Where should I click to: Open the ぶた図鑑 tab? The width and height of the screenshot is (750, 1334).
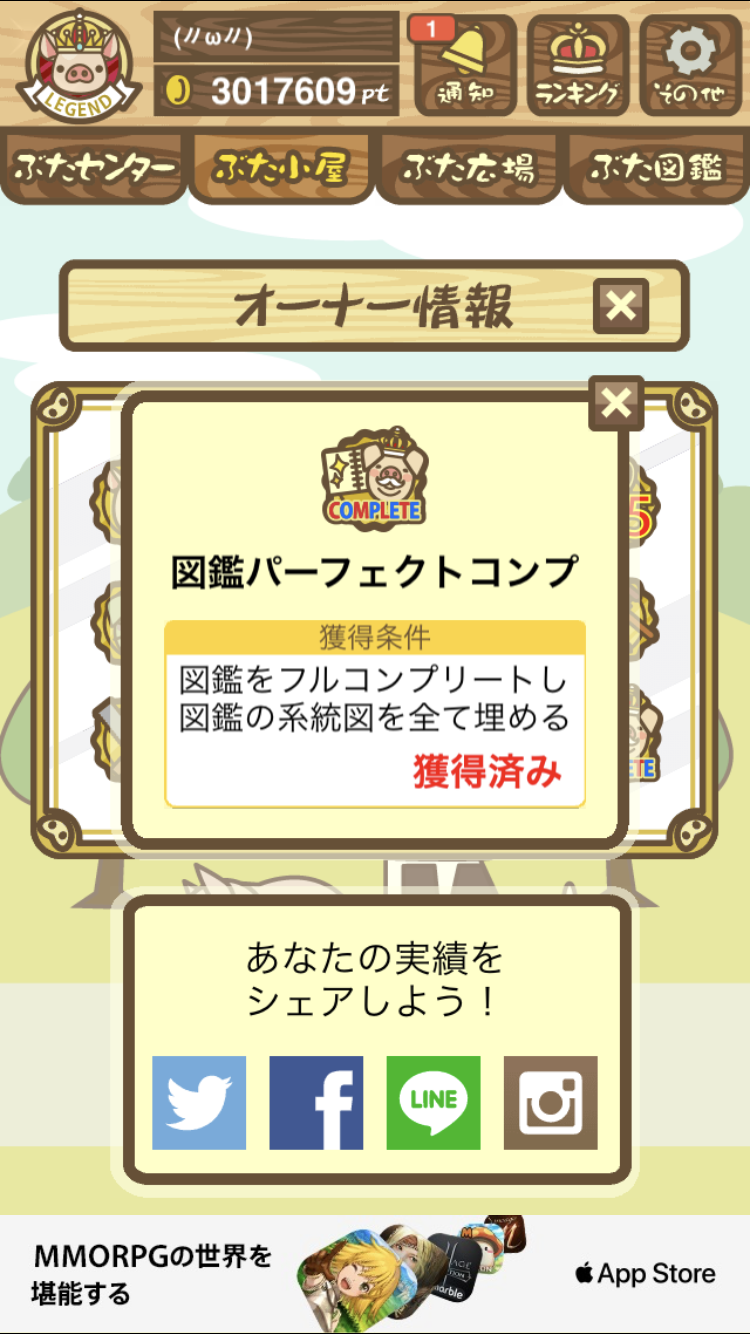tap(655, 168)
